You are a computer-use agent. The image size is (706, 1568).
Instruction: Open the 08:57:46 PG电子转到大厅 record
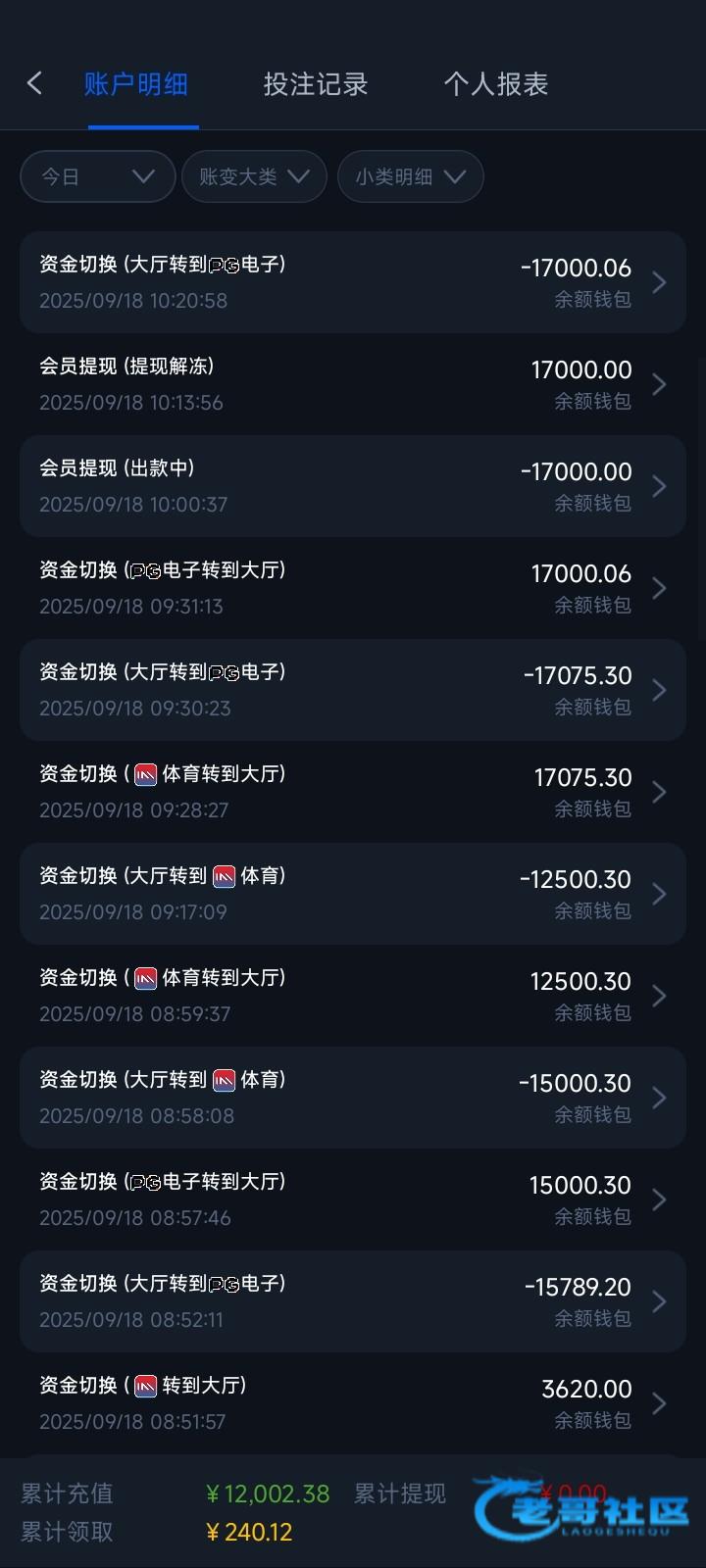coord(353,1200)
